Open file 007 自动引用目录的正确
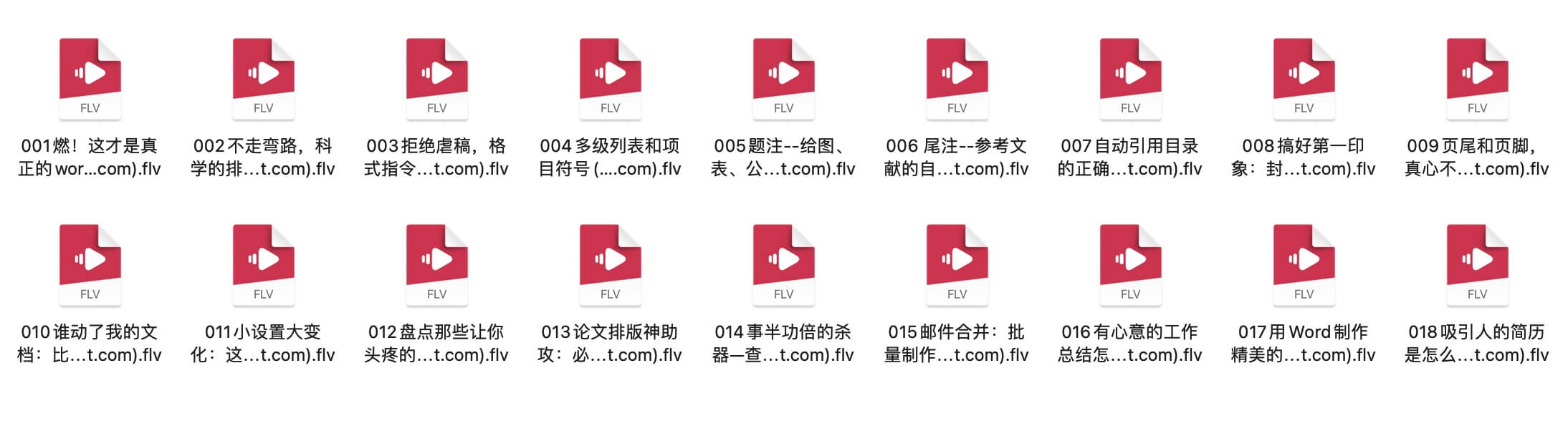 1130,78
